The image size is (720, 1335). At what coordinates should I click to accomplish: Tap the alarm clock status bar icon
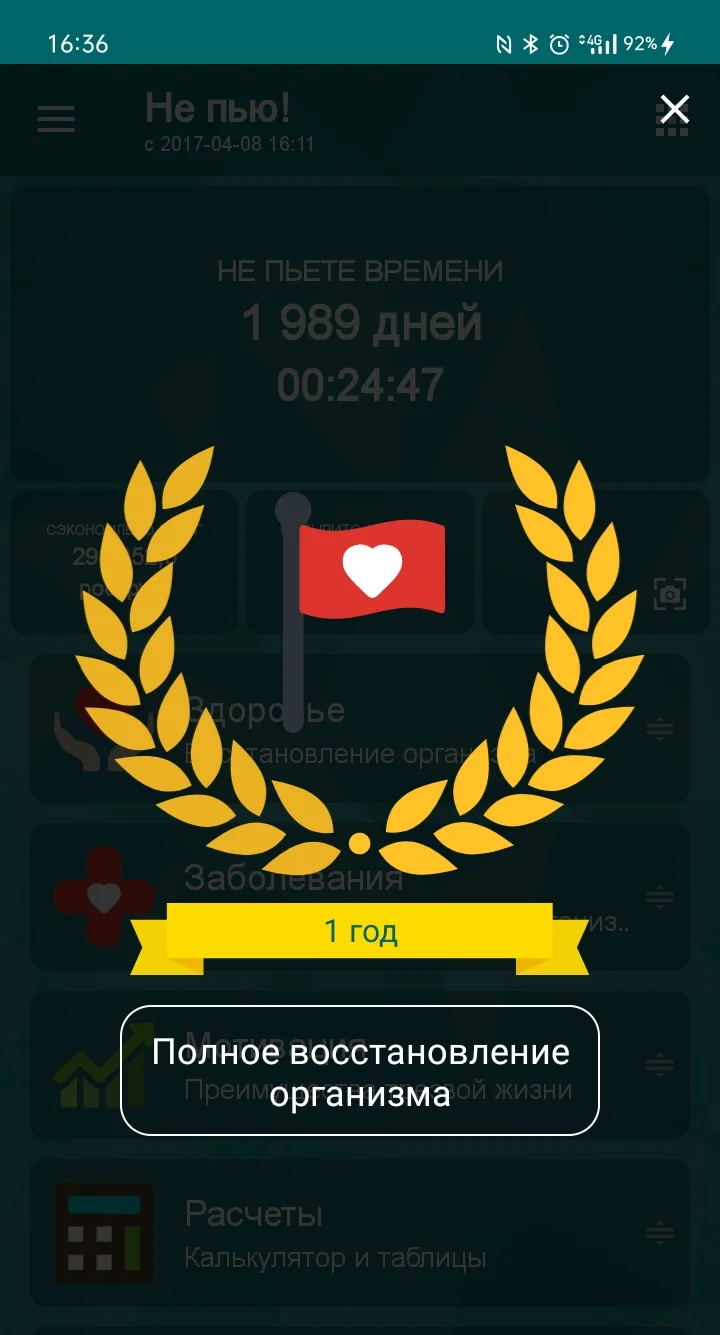(x=561, y=44)
